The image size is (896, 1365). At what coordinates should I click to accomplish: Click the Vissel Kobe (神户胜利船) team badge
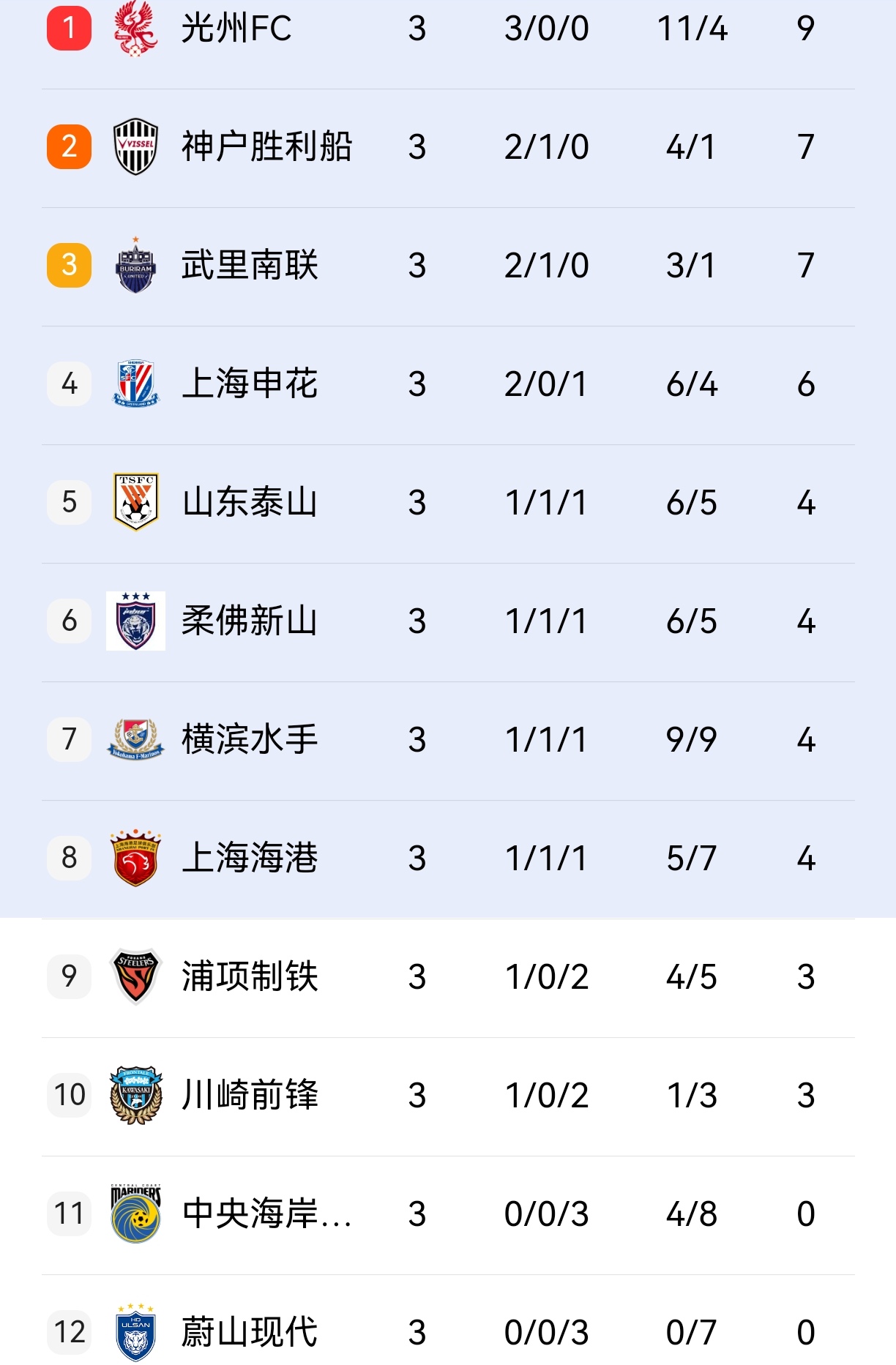136,146
